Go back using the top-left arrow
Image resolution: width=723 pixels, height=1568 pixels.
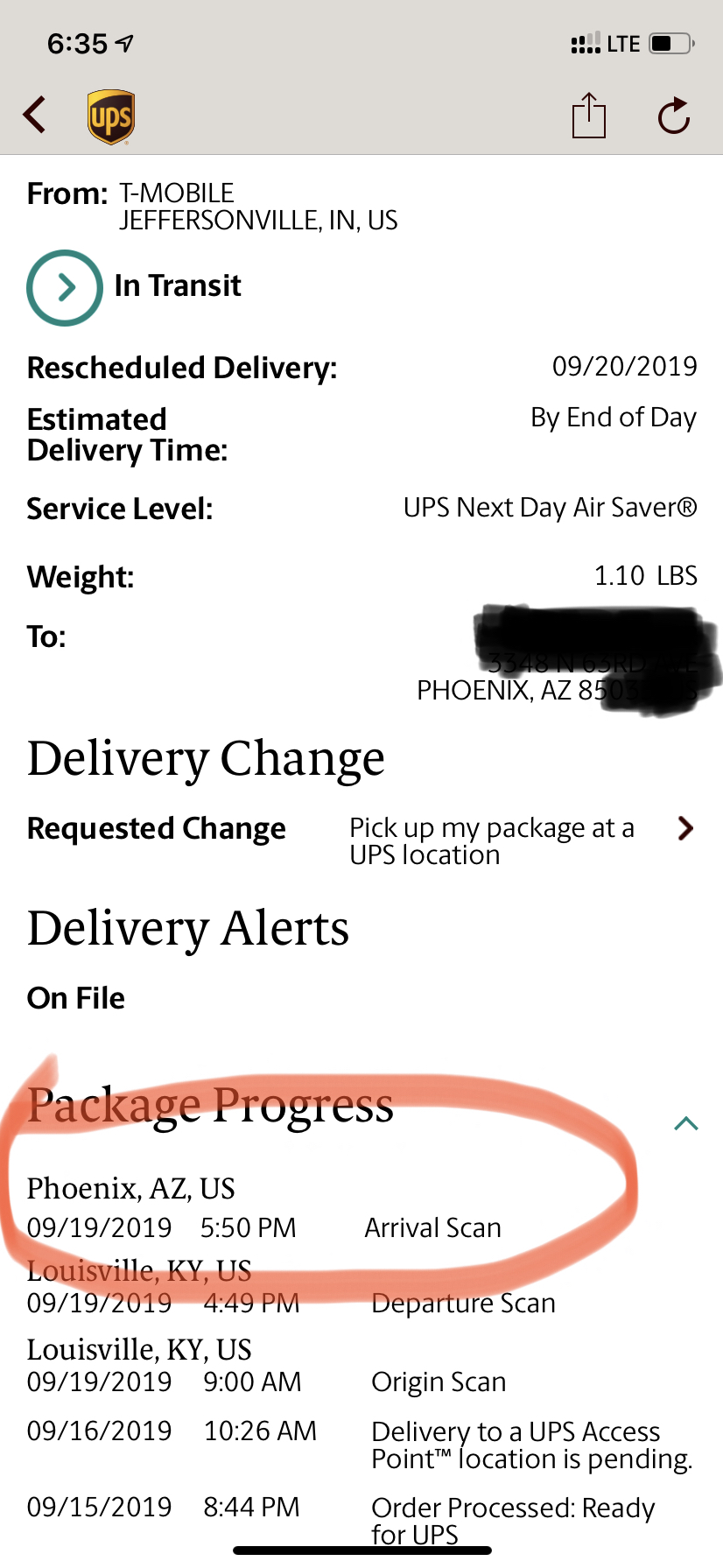point(35,115)
